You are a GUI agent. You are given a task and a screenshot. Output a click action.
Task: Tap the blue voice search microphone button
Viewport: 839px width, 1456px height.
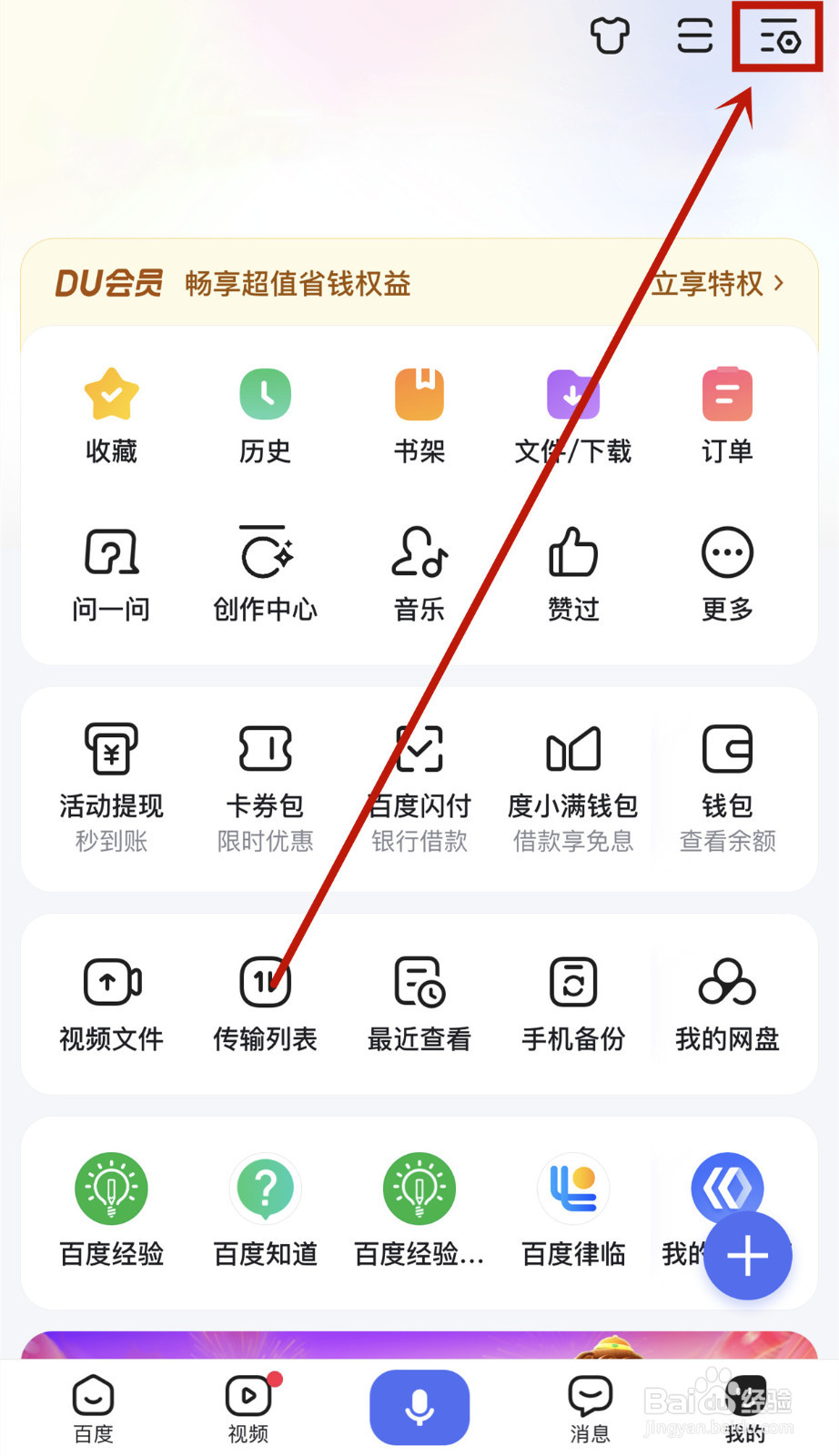click(419, 1407)
